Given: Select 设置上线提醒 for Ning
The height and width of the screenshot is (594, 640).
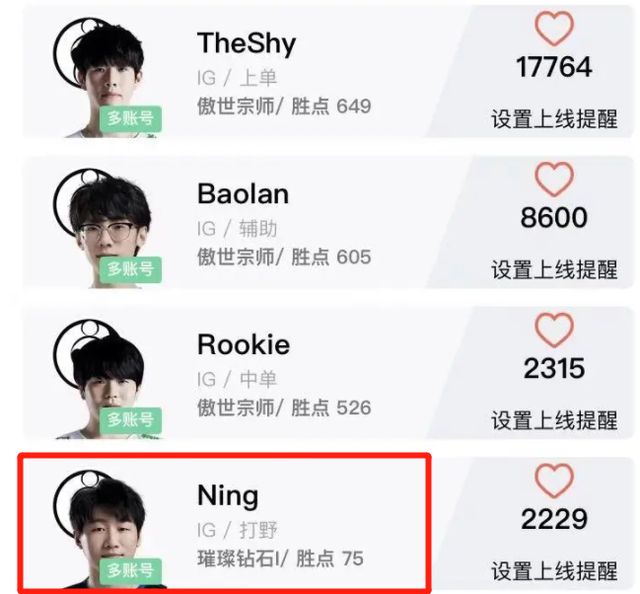Looking at the screenshot, I should (x=554, y=571).
